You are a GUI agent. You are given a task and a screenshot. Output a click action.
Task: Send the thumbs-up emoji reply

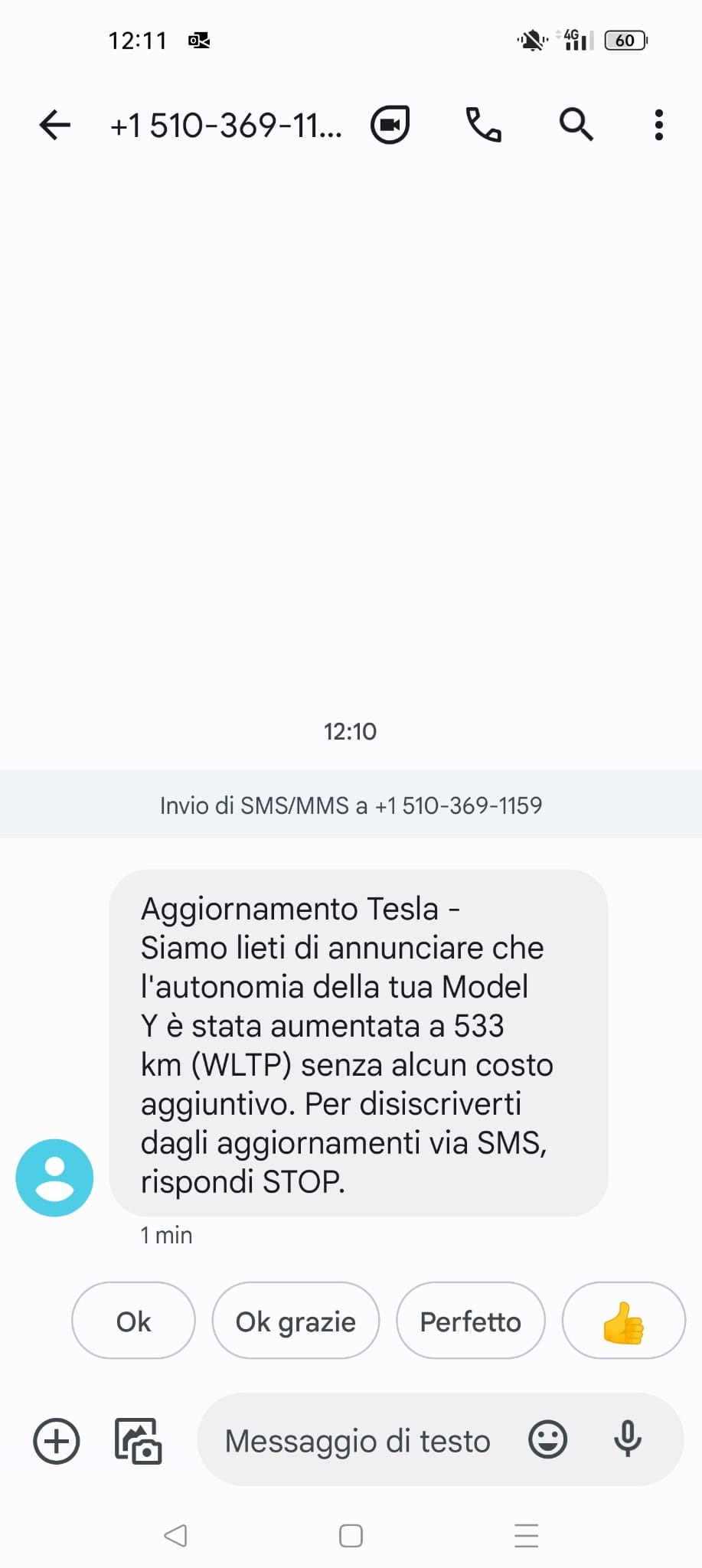[623, 1321]
